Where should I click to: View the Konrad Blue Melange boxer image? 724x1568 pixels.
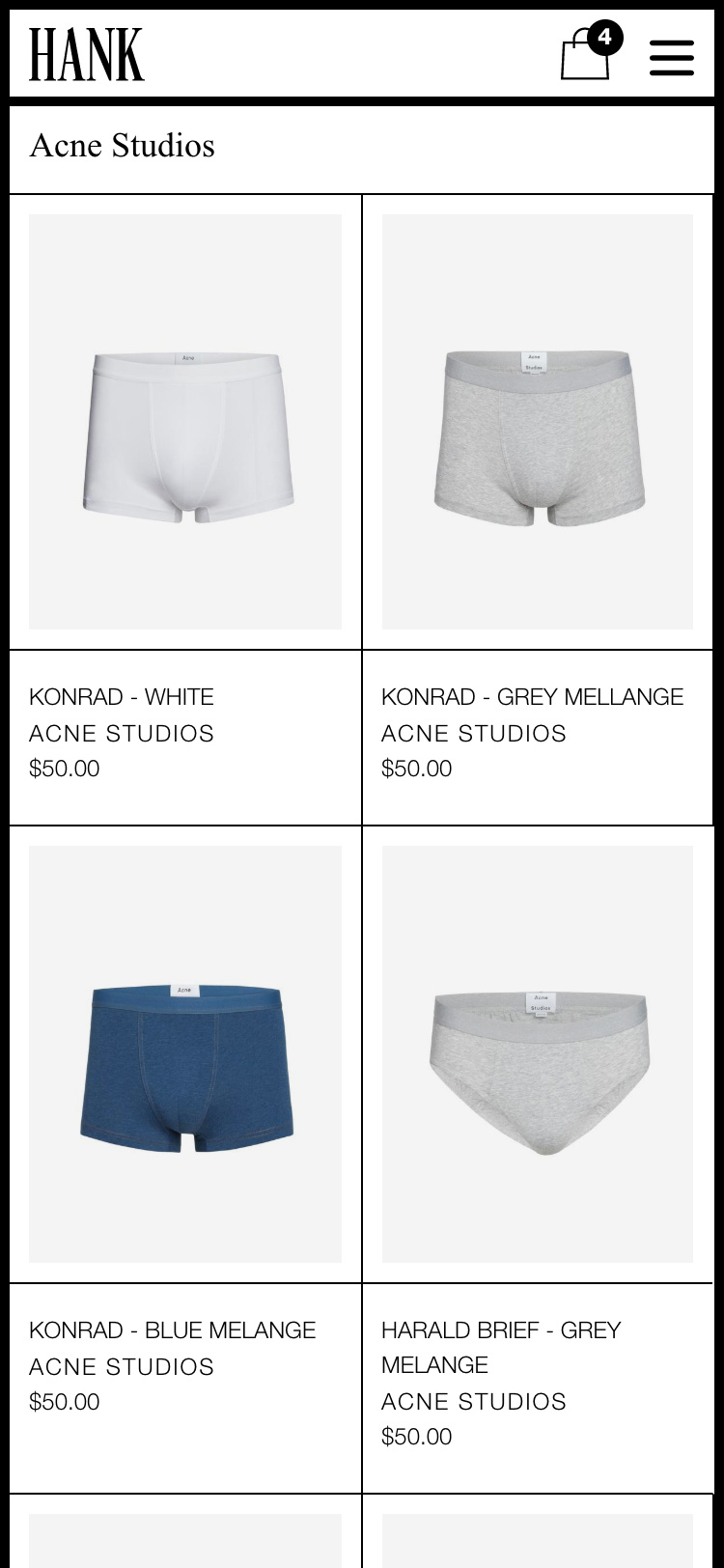tap(185, 1054)
